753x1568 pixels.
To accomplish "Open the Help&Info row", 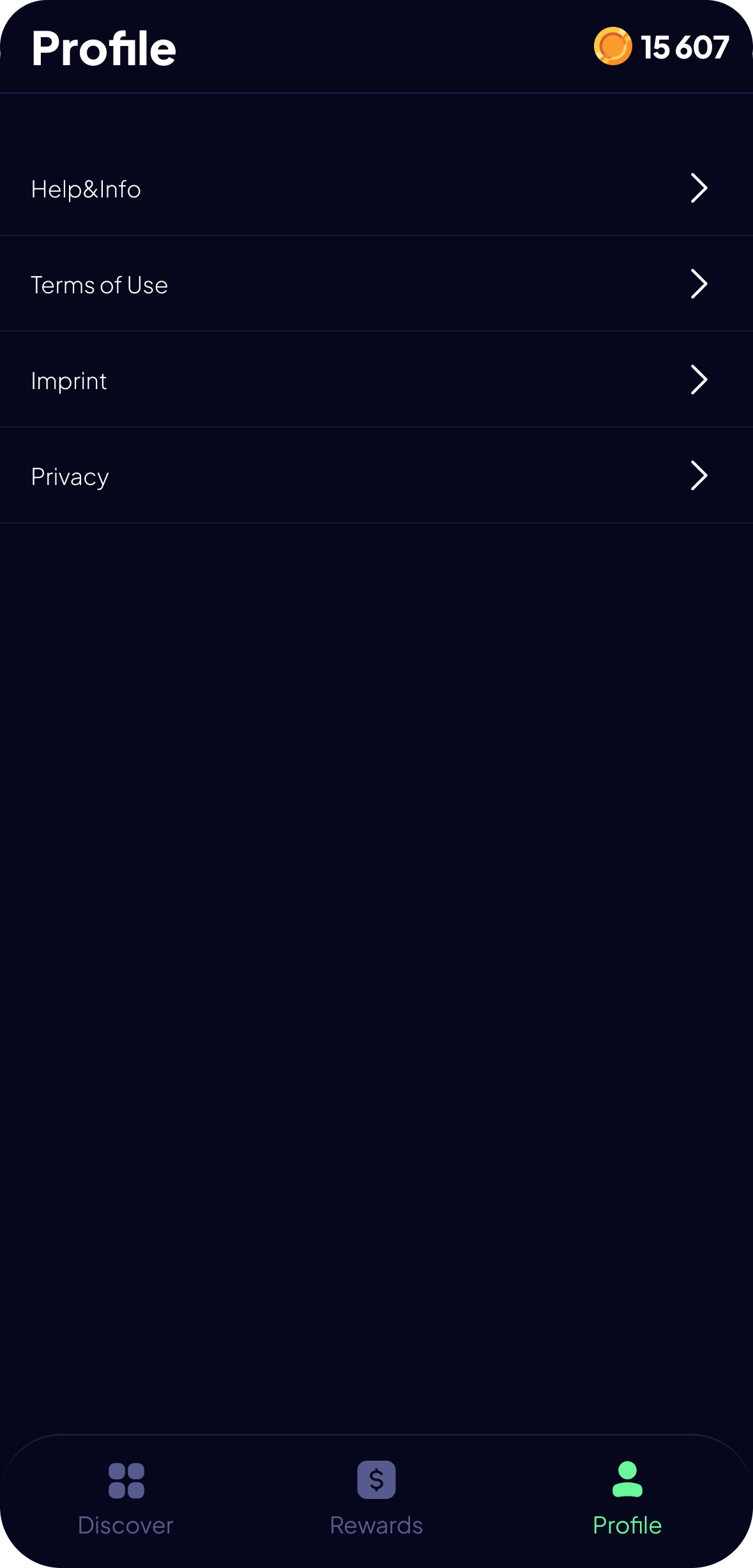I will click(376, 188).
